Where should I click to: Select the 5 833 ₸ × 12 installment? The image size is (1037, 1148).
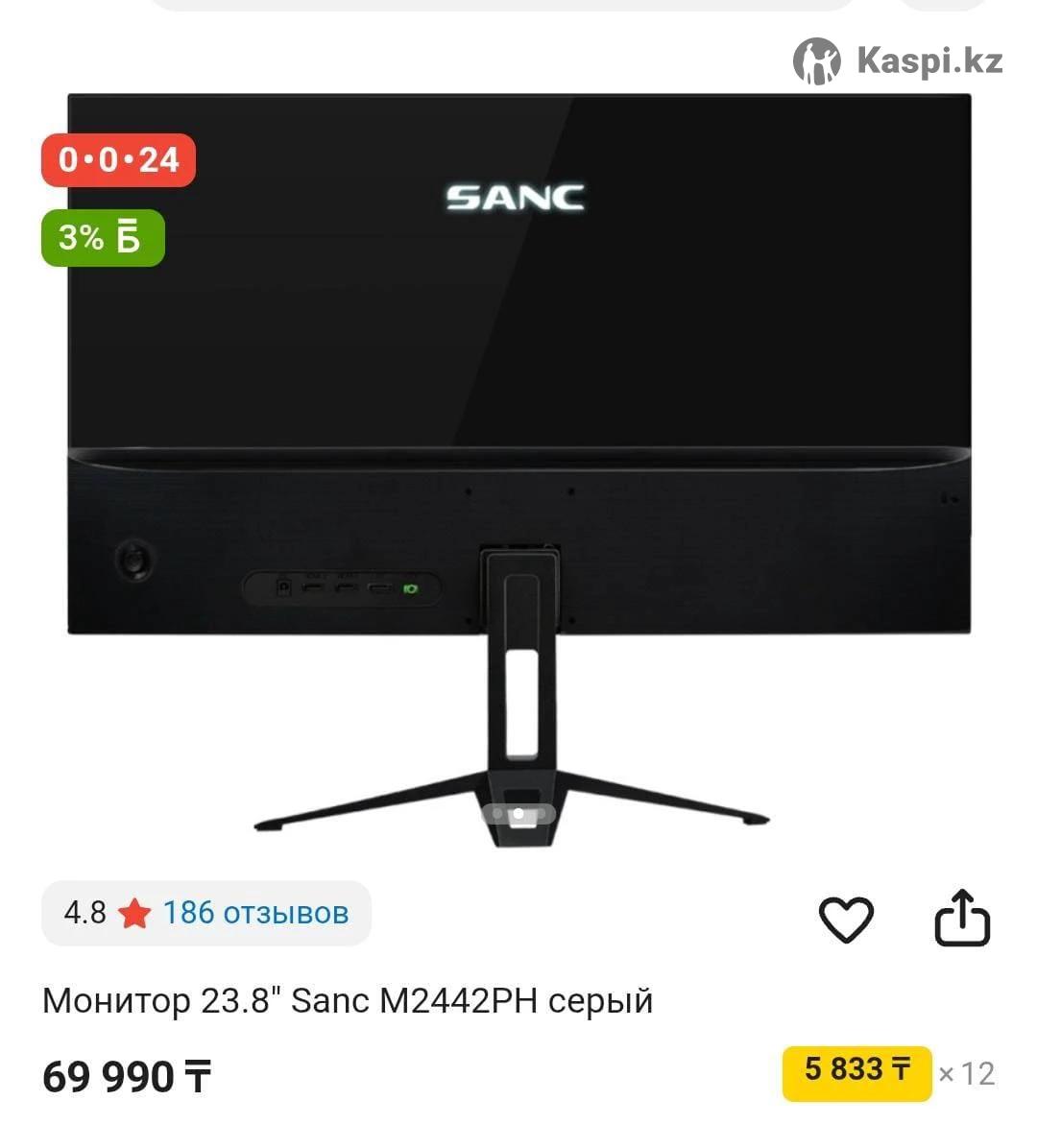click(856, 1072)
